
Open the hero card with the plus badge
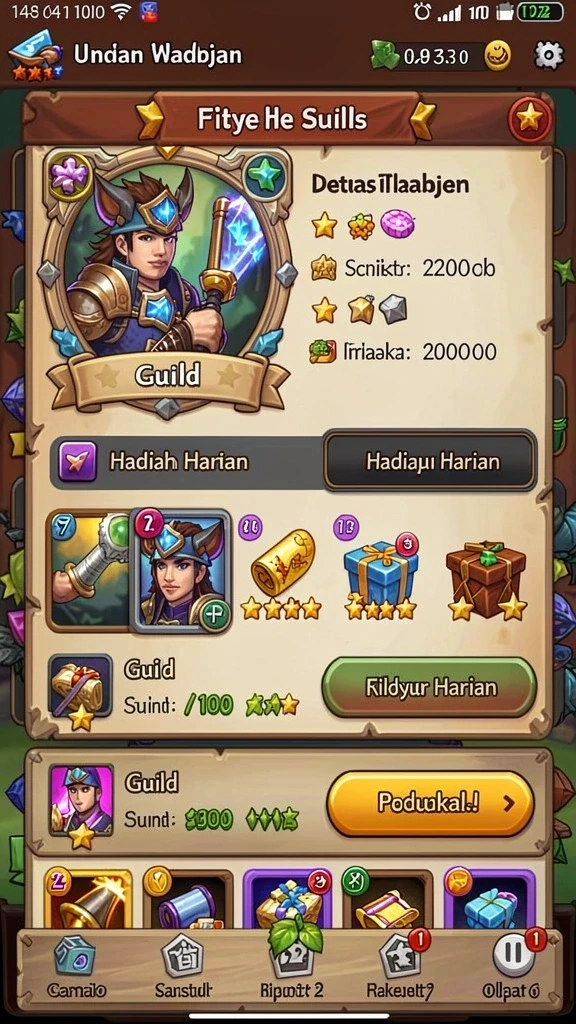click(x=181, y=571)
